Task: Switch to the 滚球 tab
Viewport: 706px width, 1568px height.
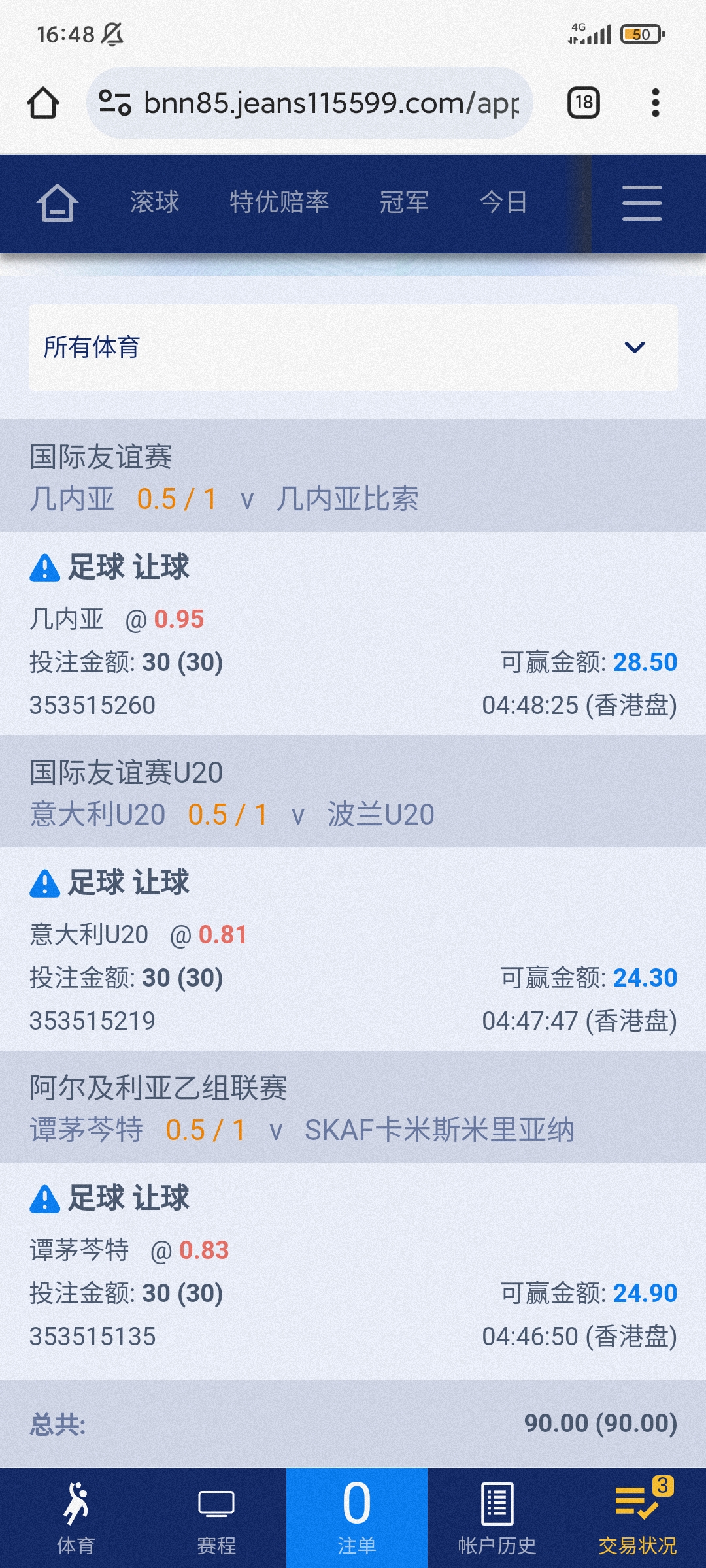Action: click(154, 203)
